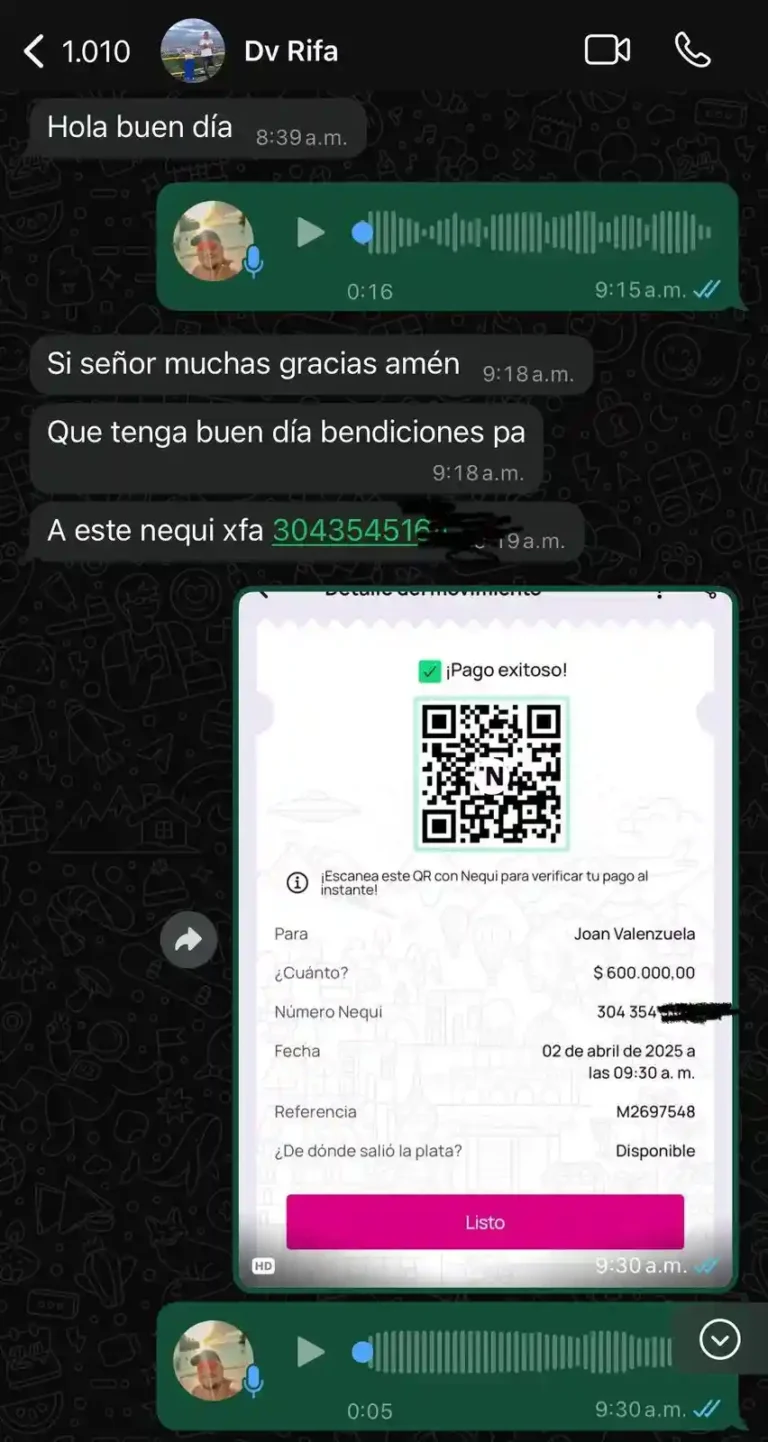The image size is (768, 1442).
Task: Tap the back arrow to leave the chat
Action: (x=33, y=50)
